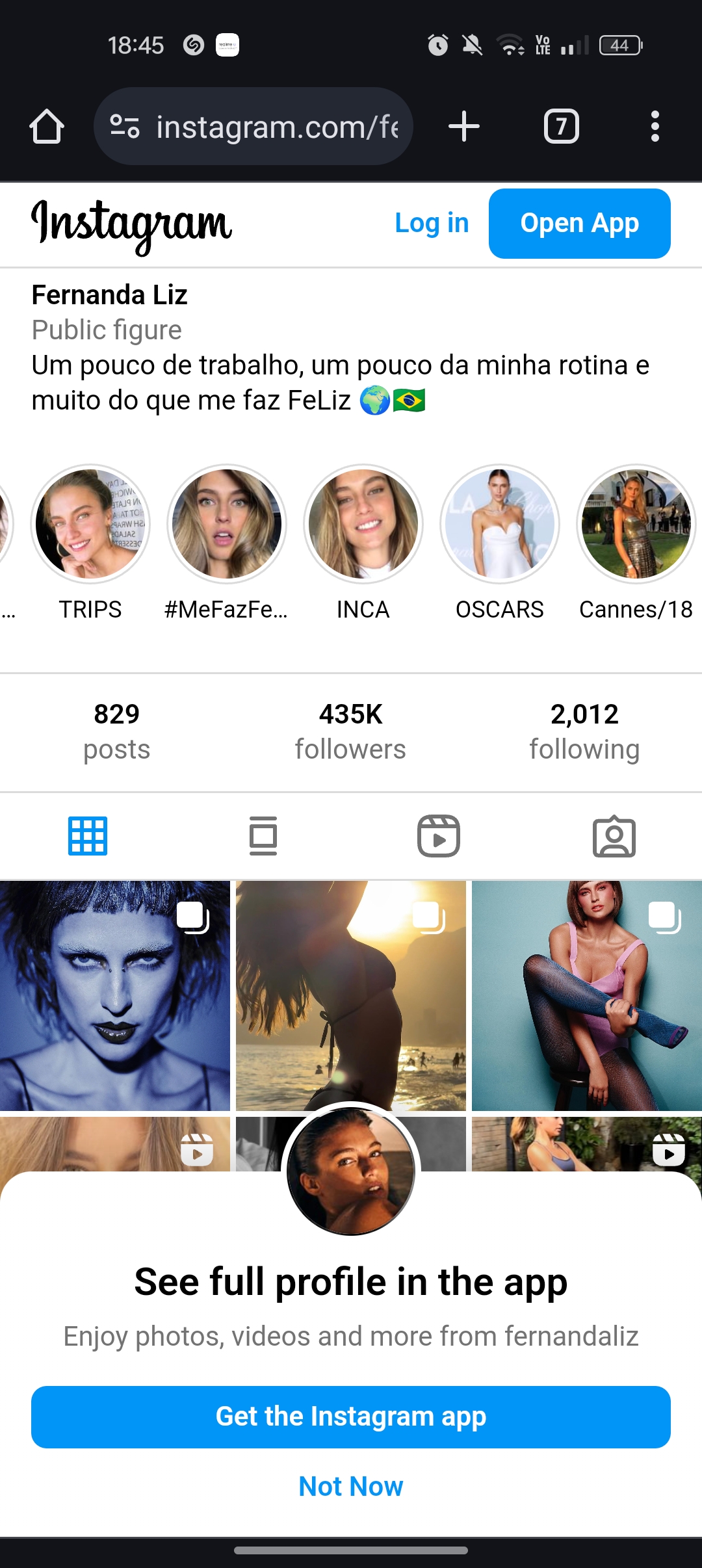Open the TRIPS story highlight
Viewport: 702px width, 1568px height.
[x=90, y=524]
